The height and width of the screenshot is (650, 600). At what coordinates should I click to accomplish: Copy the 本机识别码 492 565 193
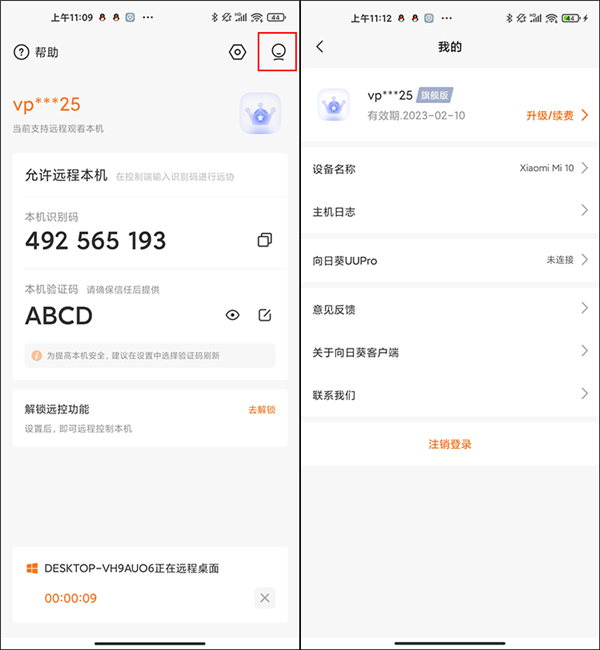click(x=264, y=240)
